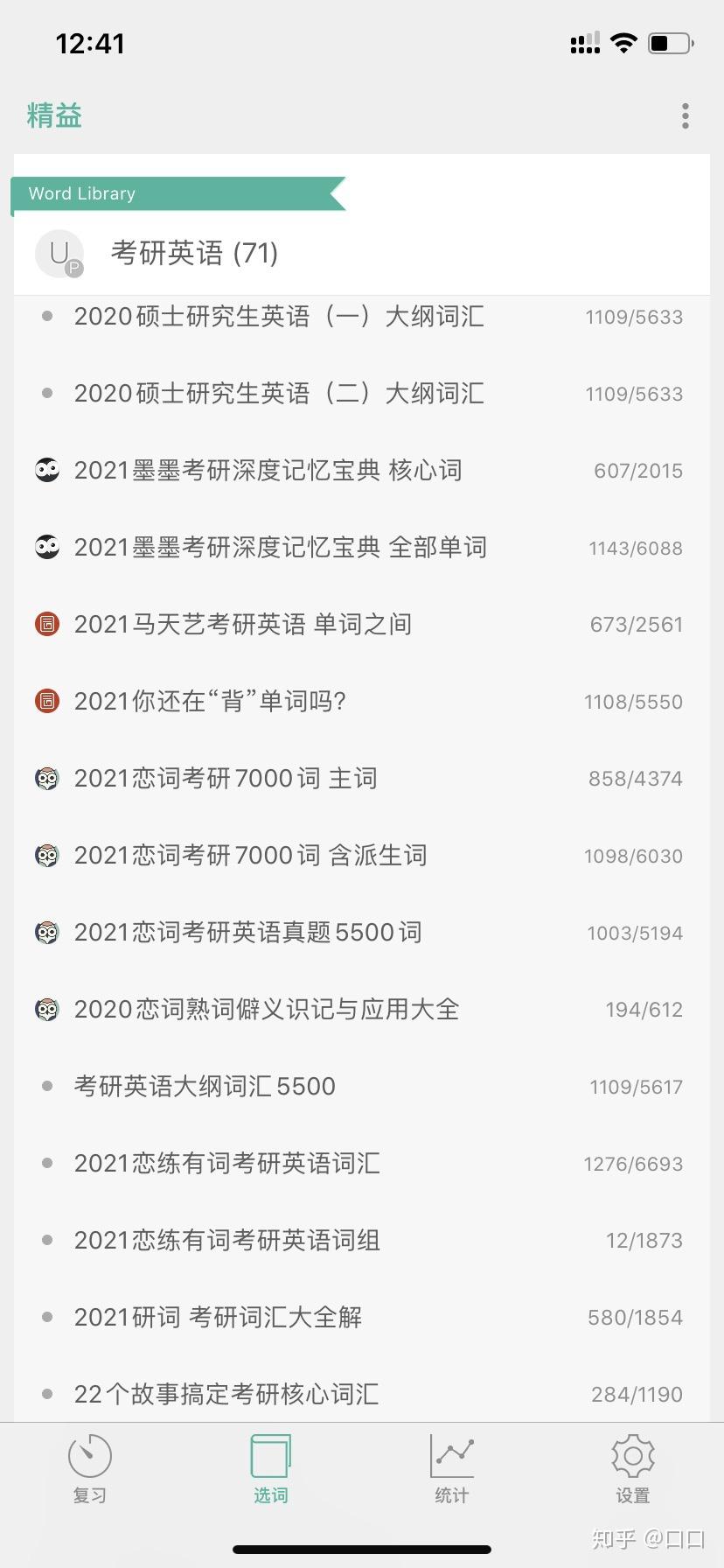
Task: Select 2021墨墨考研深度记忆宝典 核心词
Action: pyautogui.click(x=268, y=471)
